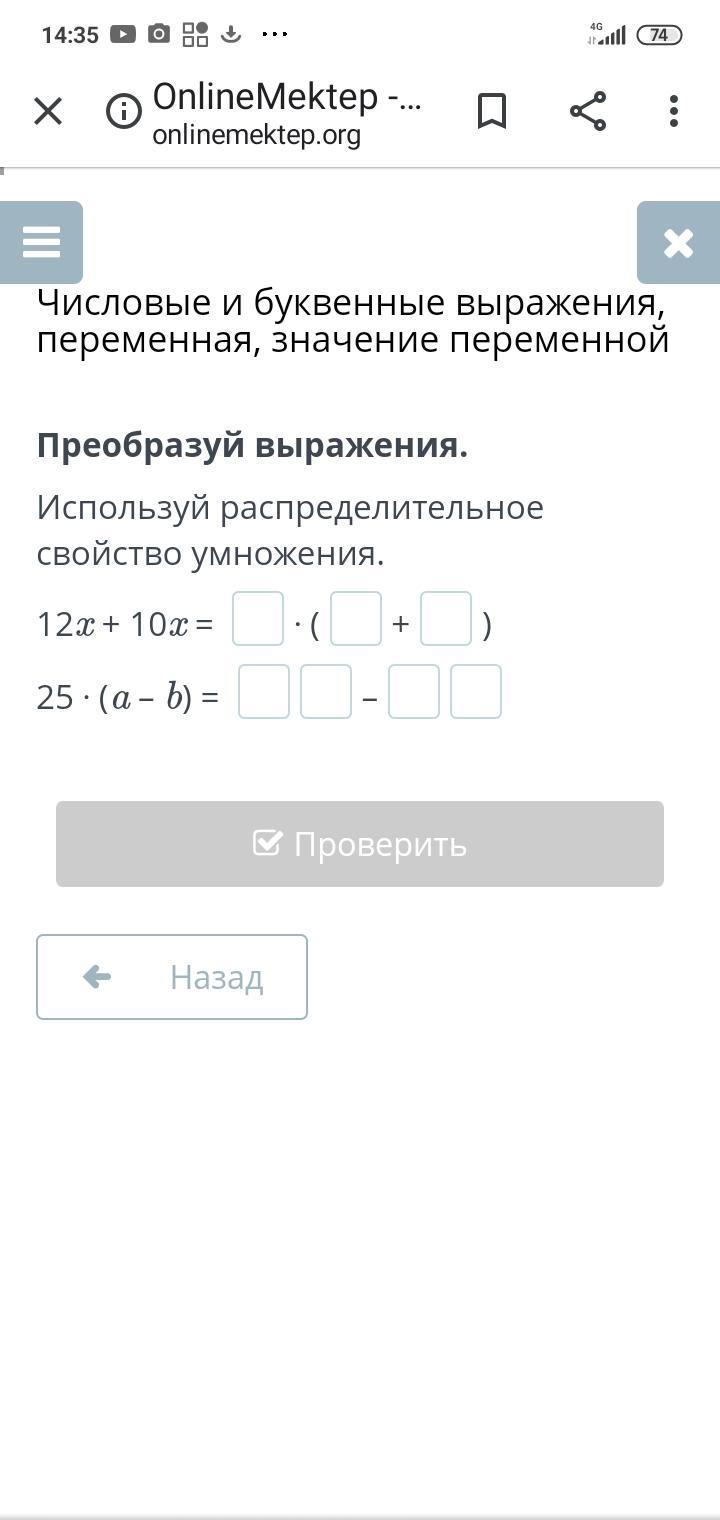Select the first box after 12x + 10x =

click(258, 619)
